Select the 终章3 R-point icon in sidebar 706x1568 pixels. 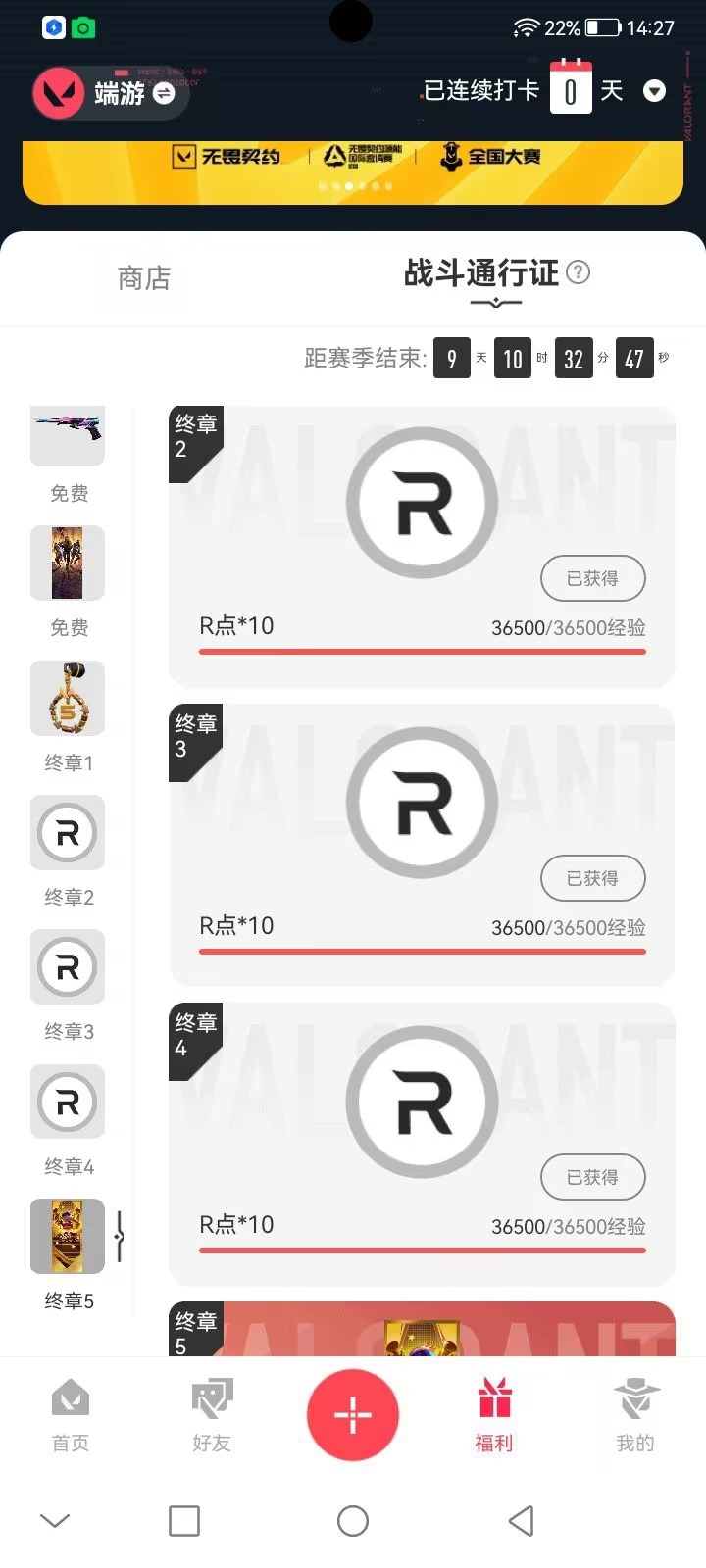click(x=67, y=967)
